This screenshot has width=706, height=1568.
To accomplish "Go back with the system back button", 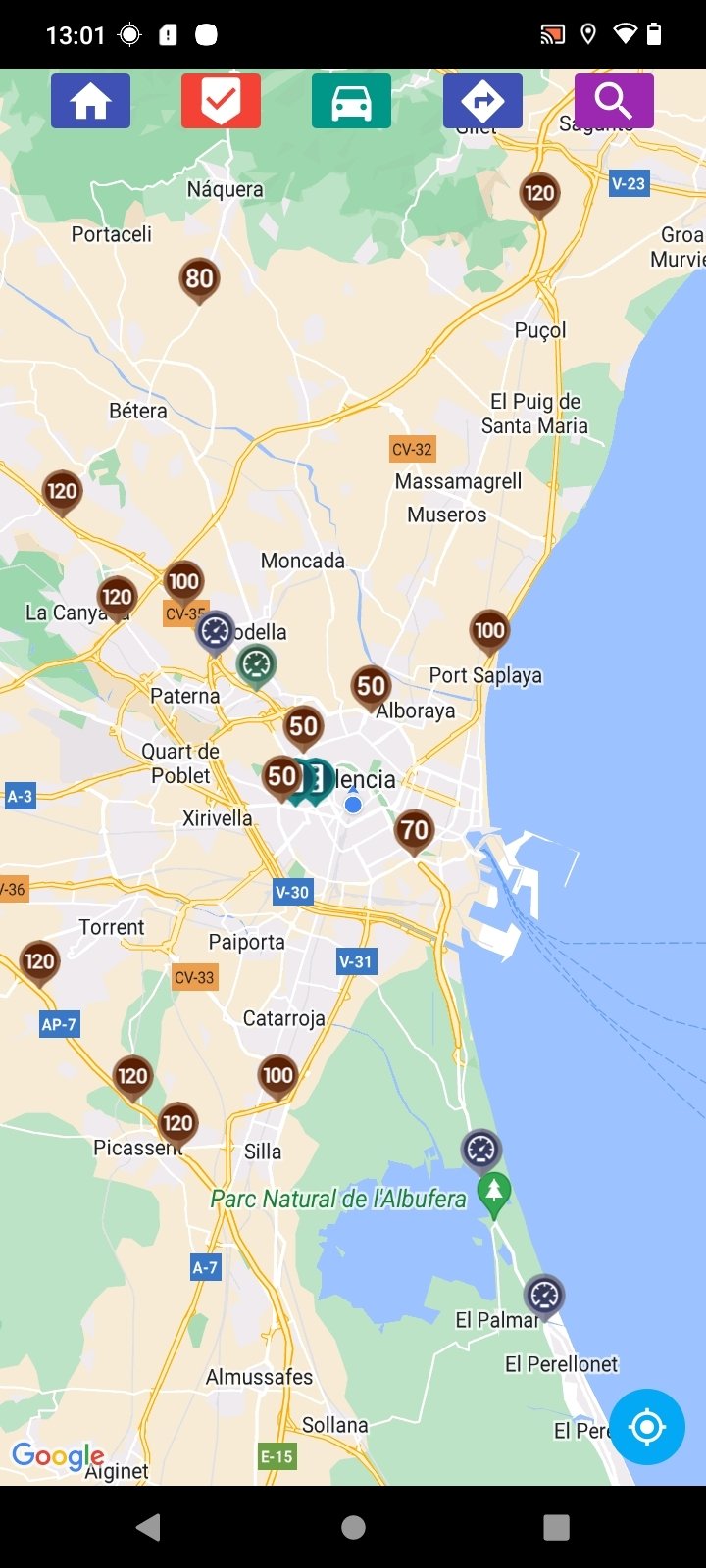I will pyautogui.click(x=149, y=1527).
